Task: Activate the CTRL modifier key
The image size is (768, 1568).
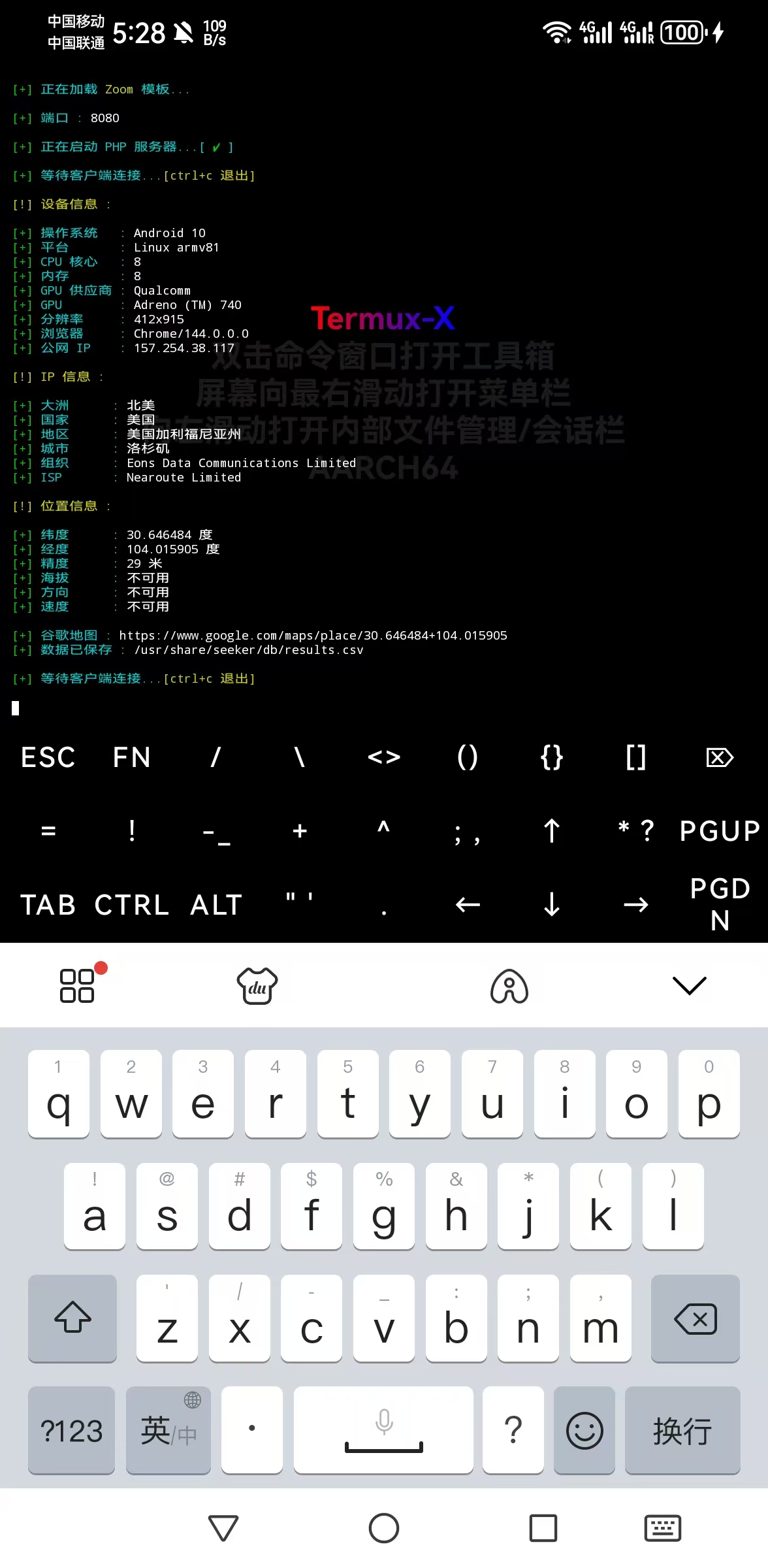Action: (x=132, y=905)
